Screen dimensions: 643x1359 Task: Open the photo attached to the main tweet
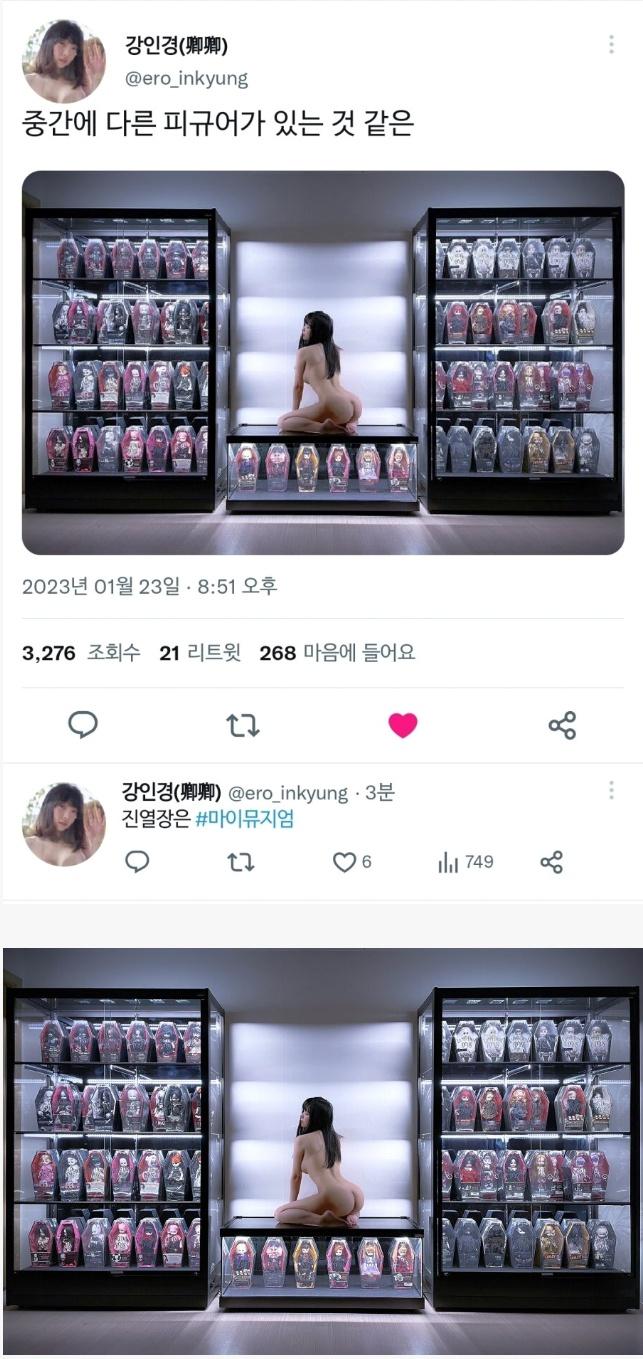323,362
